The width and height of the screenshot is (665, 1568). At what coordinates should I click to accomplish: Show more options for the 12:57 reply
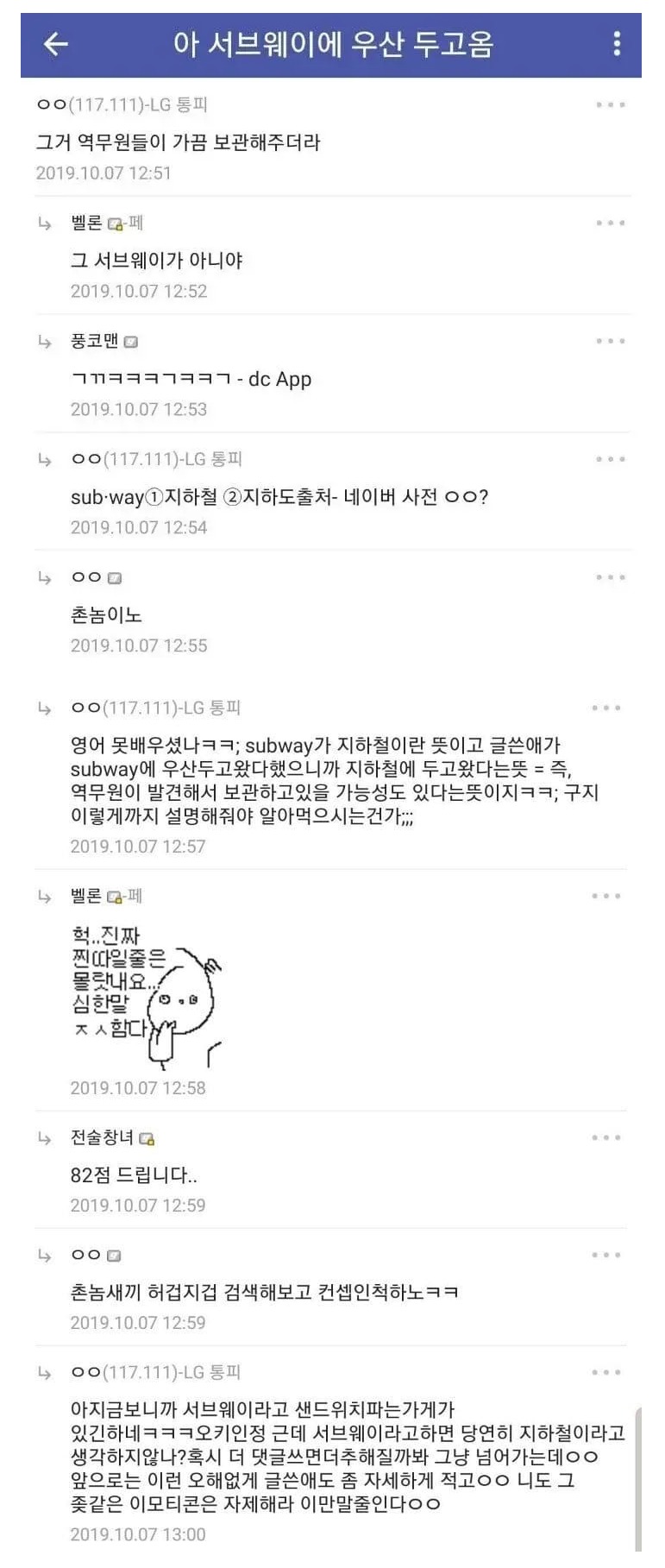(x=606, y=708)
